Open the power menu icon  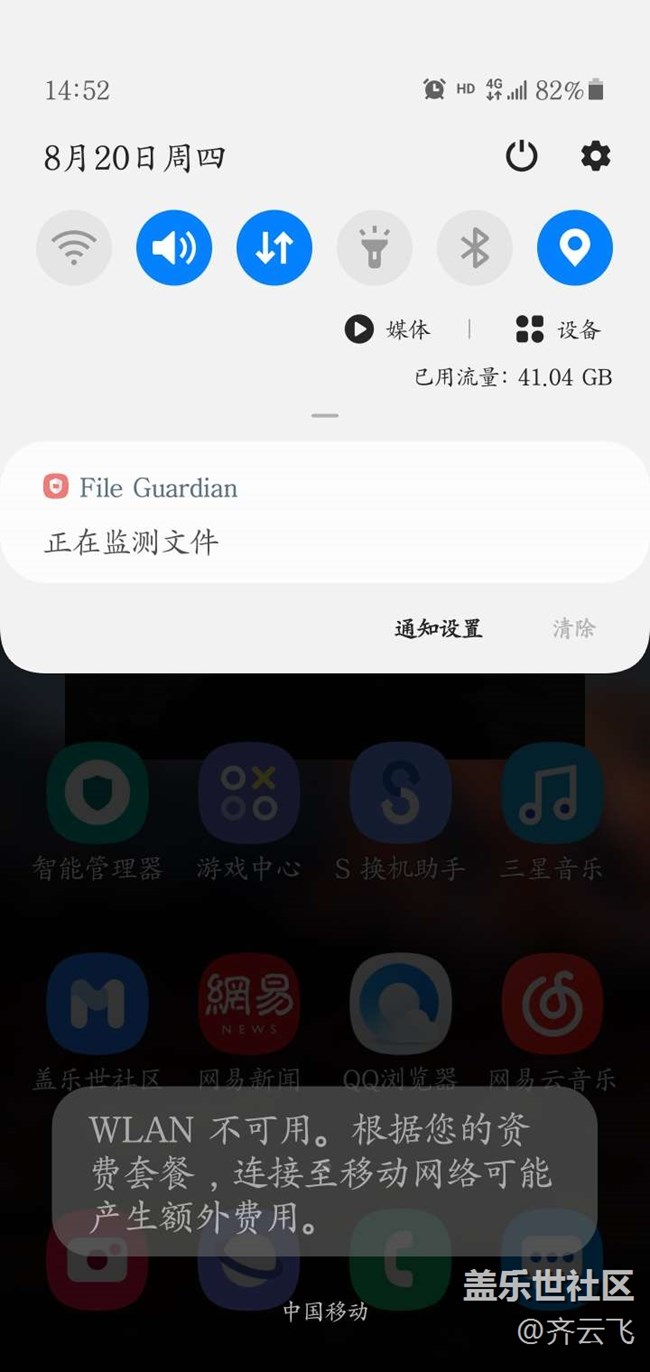[521, 156]
